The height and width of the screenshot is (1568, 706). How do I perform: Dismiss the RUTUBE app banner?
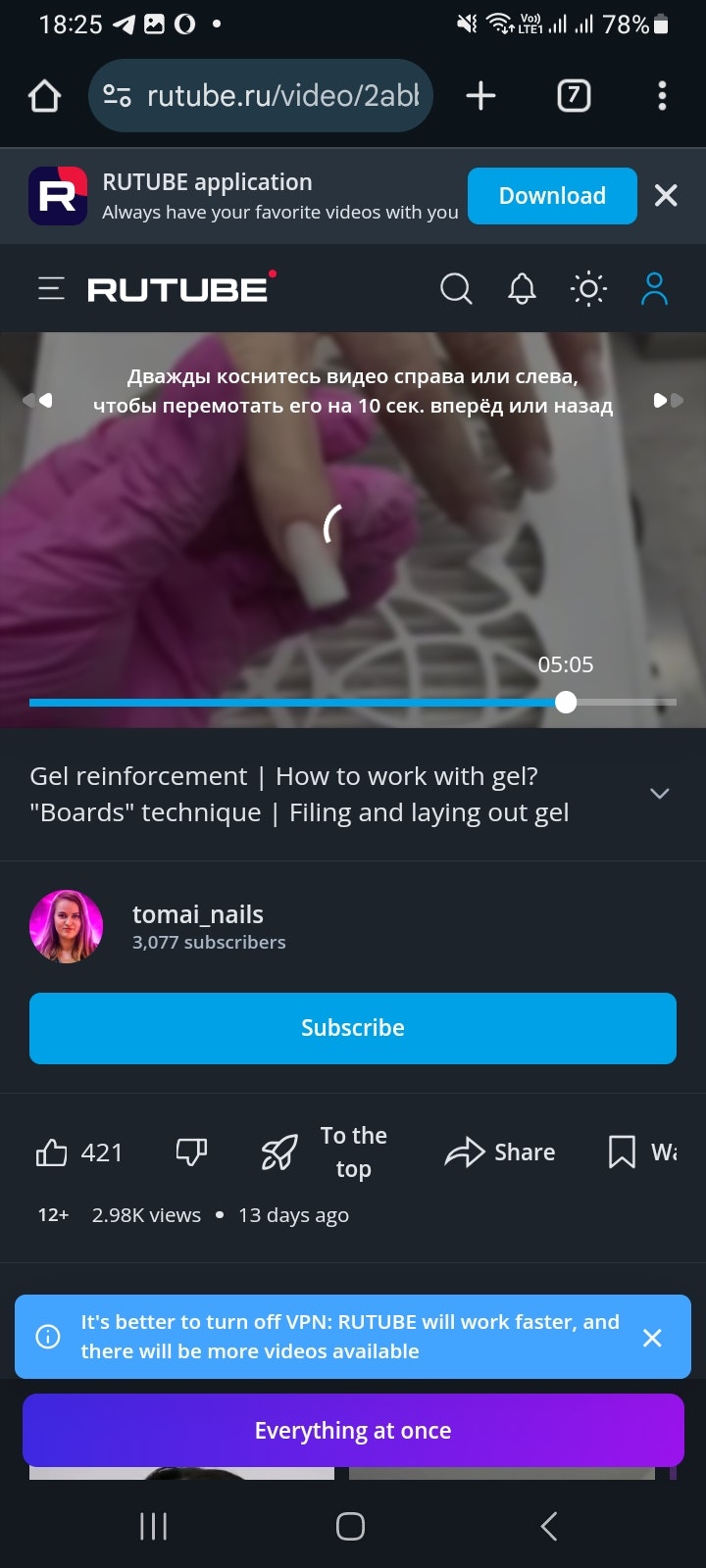pyautogui.click(x=666, y=196)
